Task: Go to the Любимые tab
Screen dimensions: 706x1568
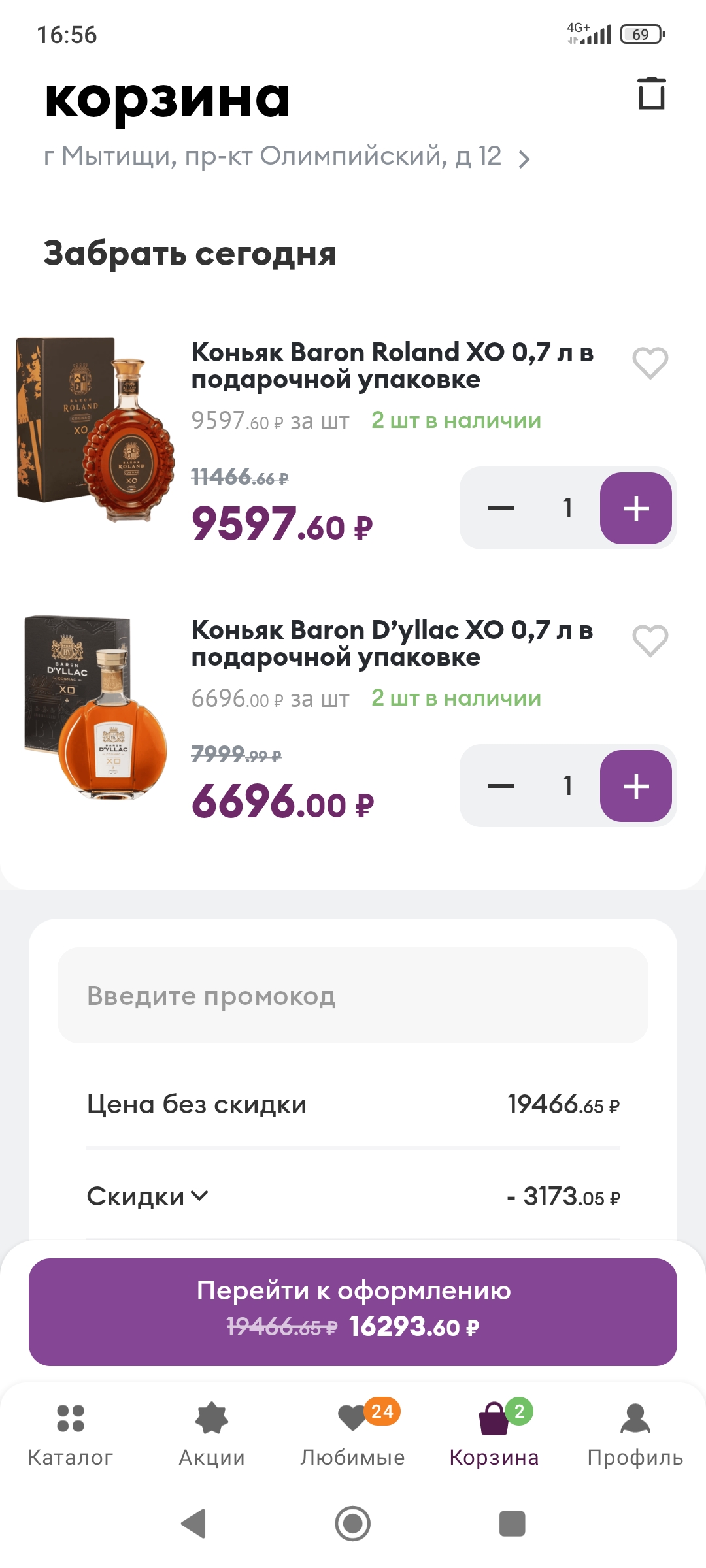Action: pos(353,1435)
